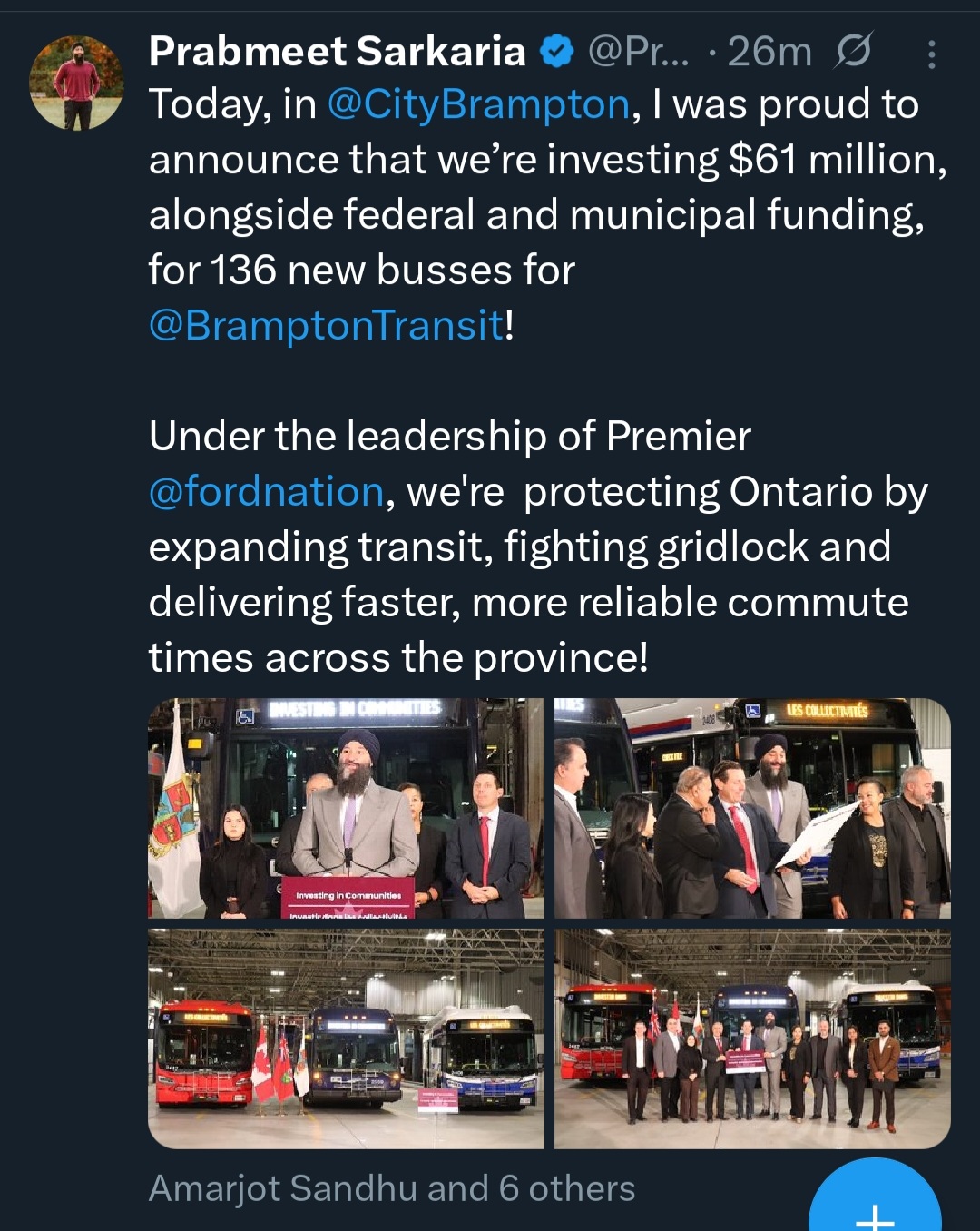Enlarge the photo of three parked buses
980x1231 pixels.
346,1038
